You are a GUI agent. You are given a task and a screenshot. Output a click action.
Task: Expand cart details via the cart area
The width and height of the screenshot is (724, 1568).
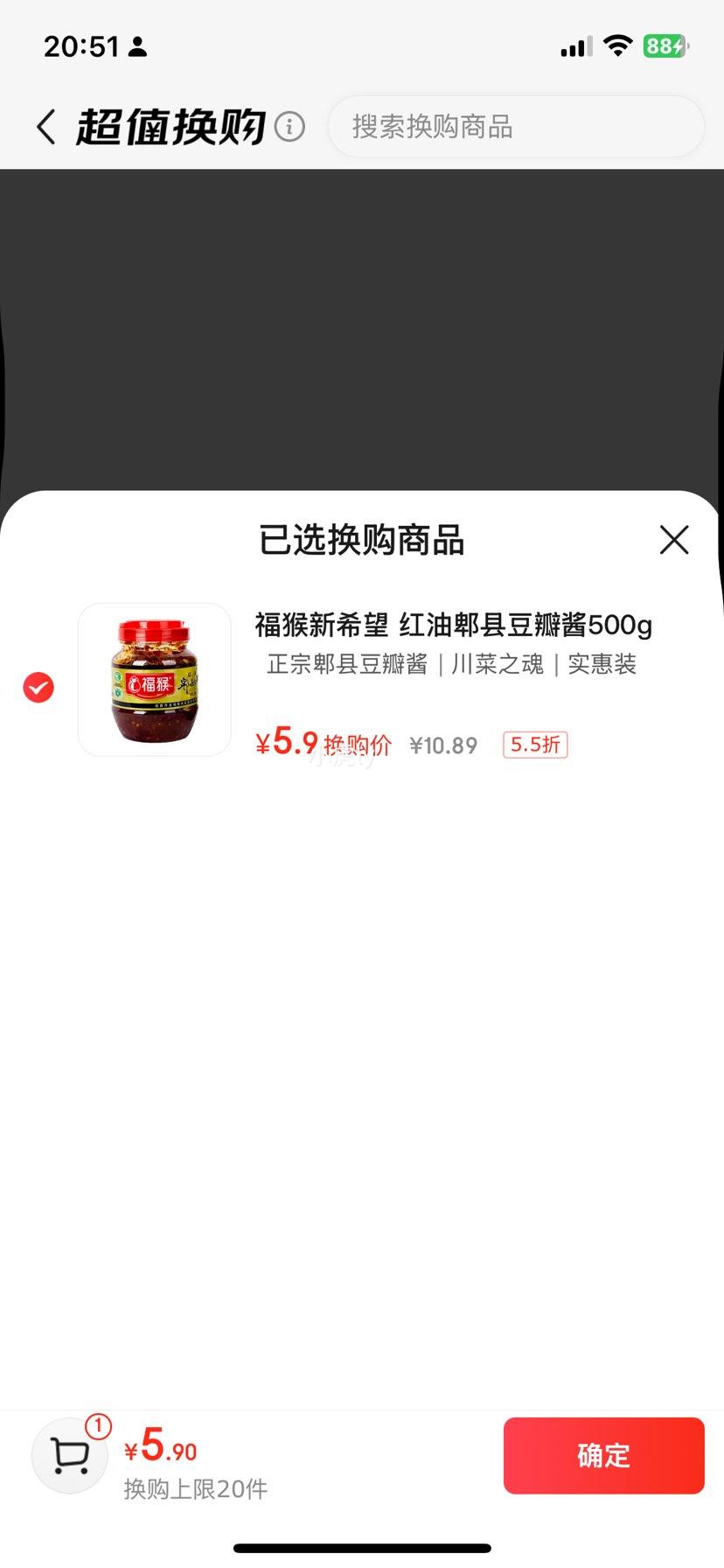tap(68, 1457)
